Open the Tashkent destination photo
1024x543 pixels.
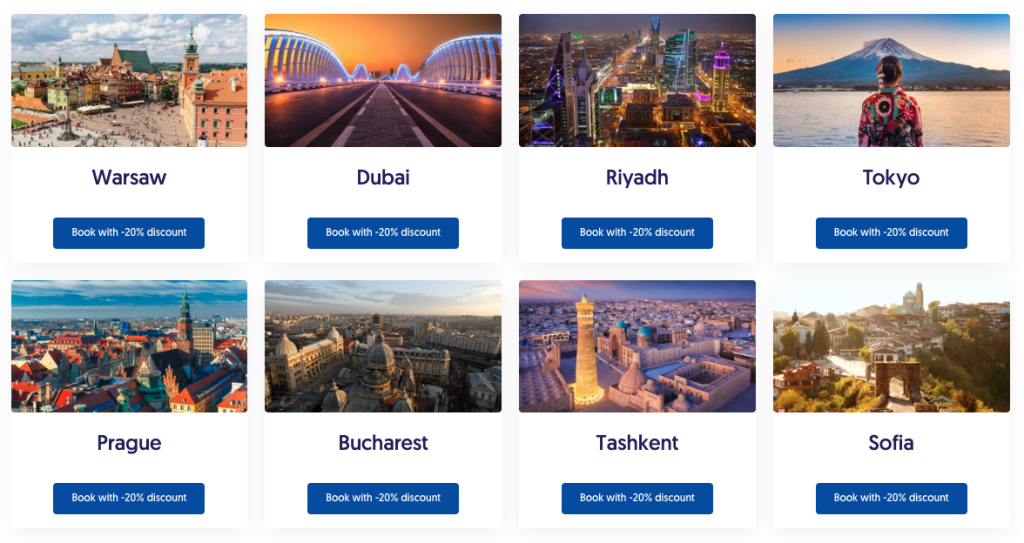point(637,346)
